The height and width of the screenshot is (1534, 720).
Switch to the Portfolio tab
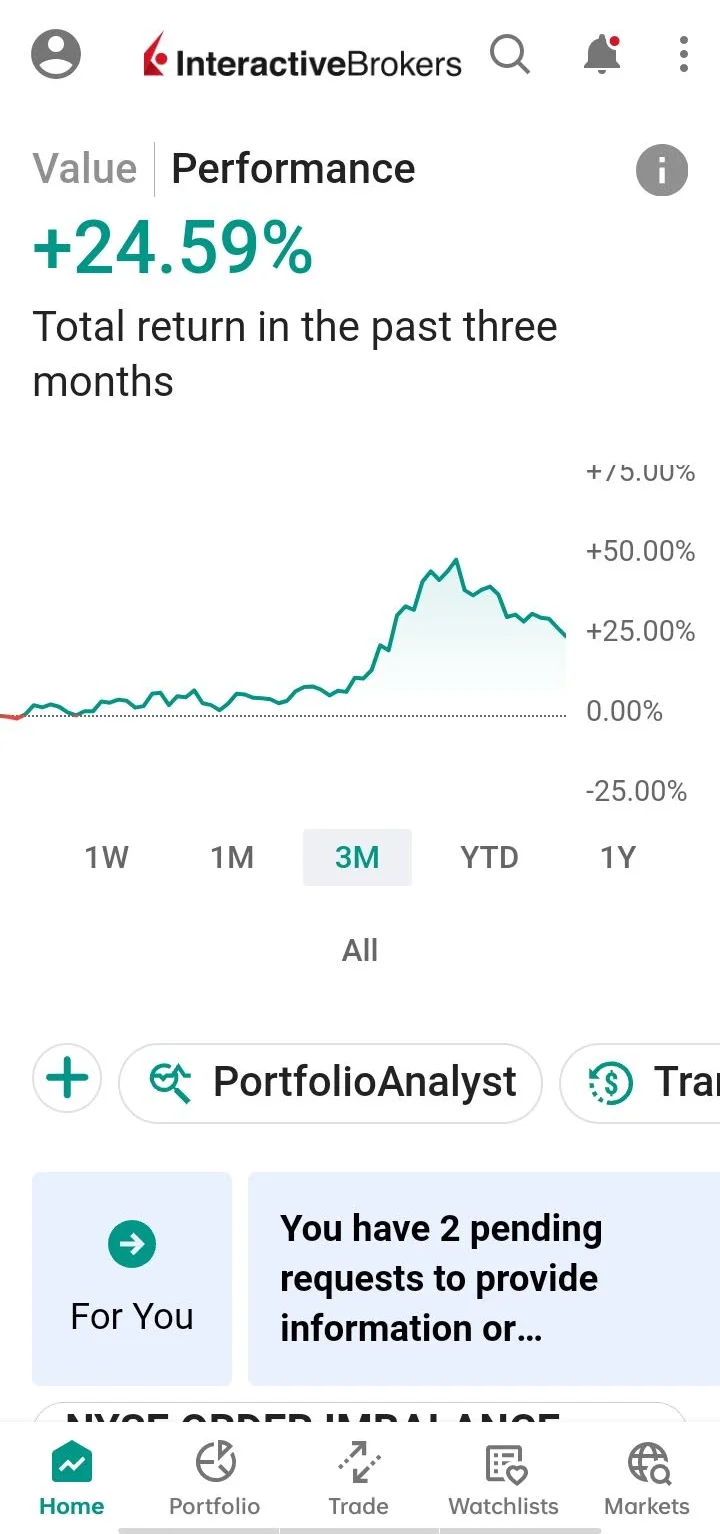214,1480
